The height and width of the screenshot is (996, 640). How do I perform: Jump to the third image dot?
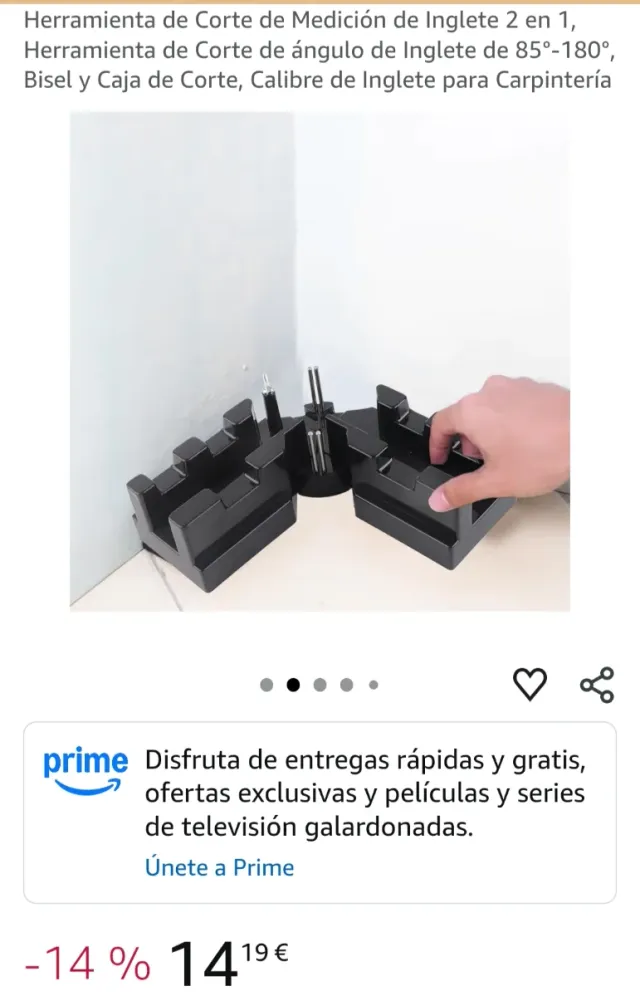coord(320,685)
